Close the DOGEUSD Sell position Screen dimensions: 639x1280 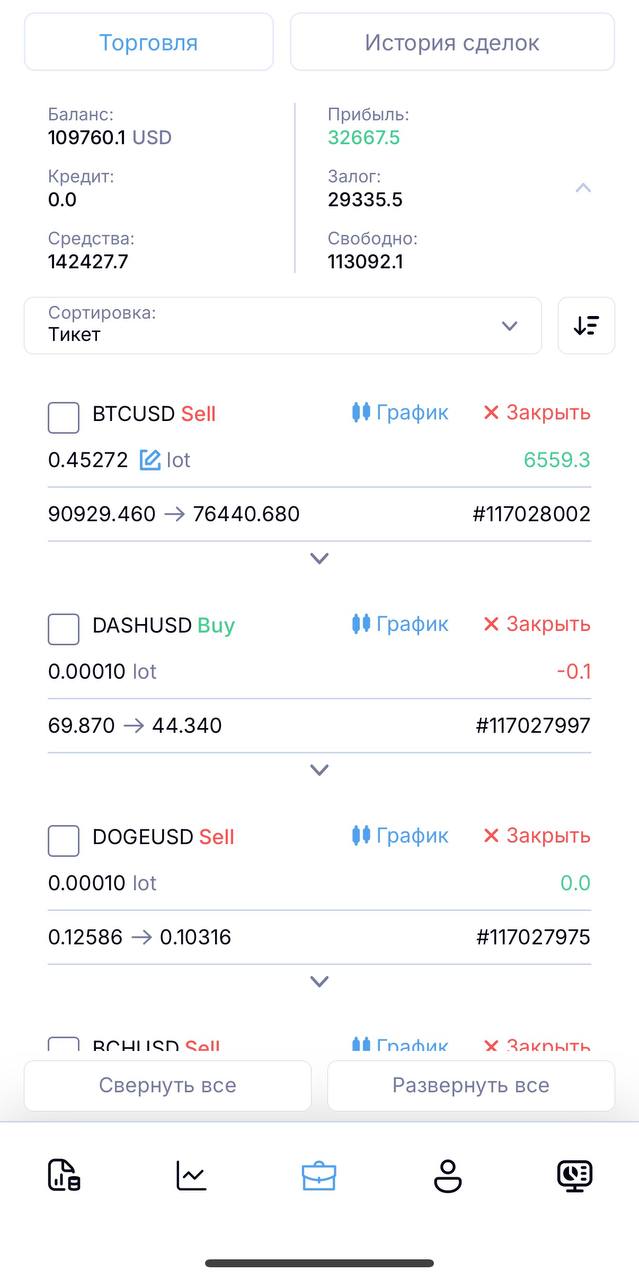click(536, 836)
